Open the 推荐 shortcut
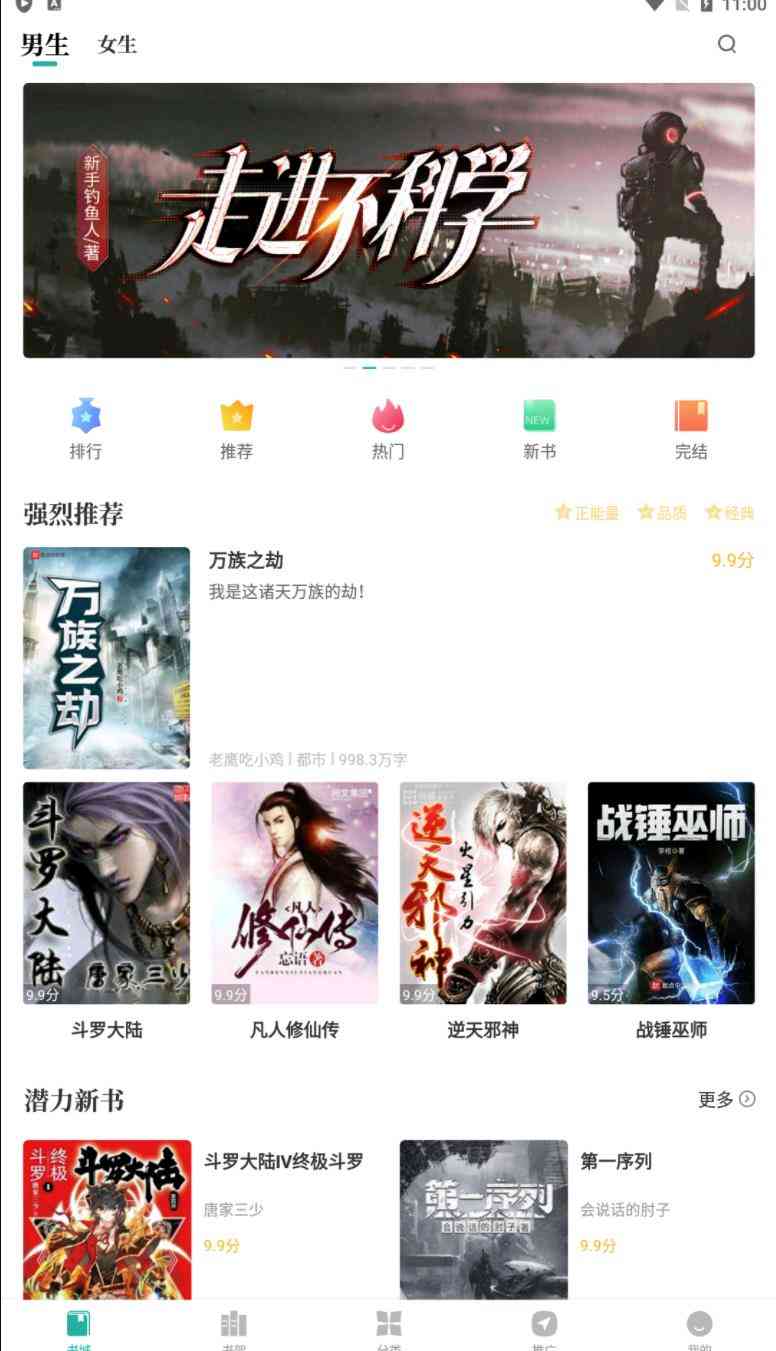Viewport: 776px width, 1351px height. pos(237,430)
